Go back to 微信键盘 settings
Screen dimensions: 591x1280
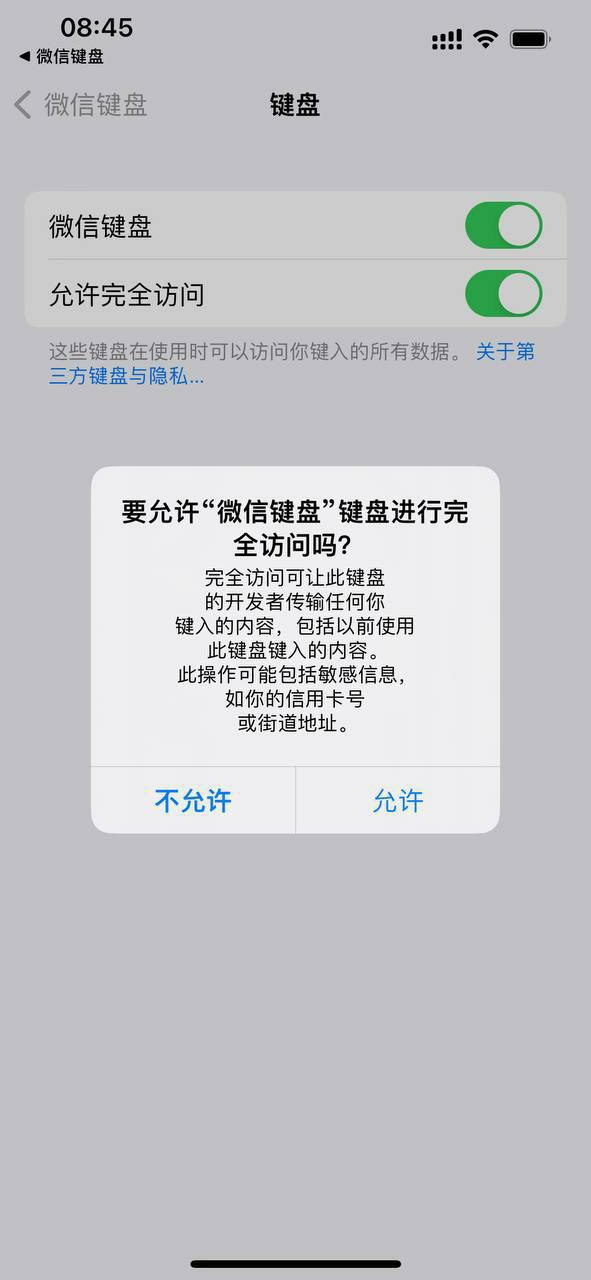click(x=81, y=105)
